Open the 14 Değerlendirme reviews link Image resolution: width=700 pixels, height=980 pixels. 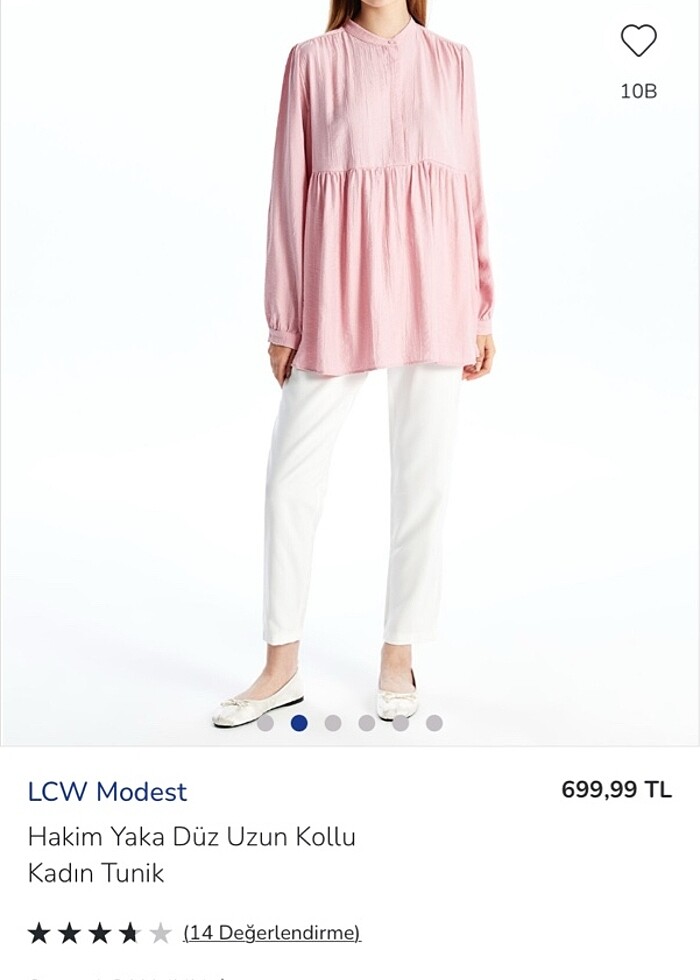(271, 933)
